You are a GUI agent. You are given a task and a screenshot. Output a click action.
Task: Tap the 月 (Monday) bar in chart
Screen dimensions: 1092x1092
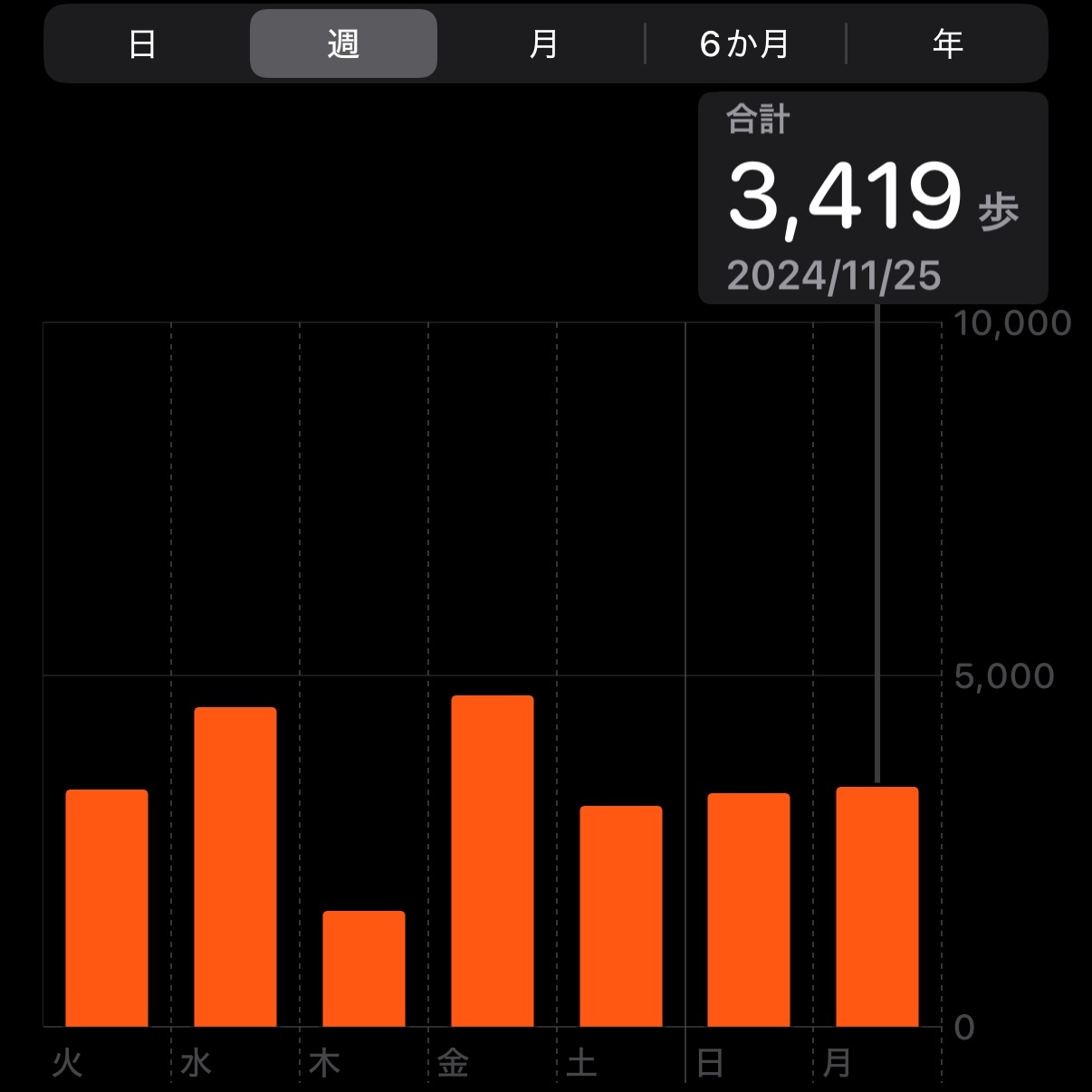pyautogui.click(x=877, y=906)
